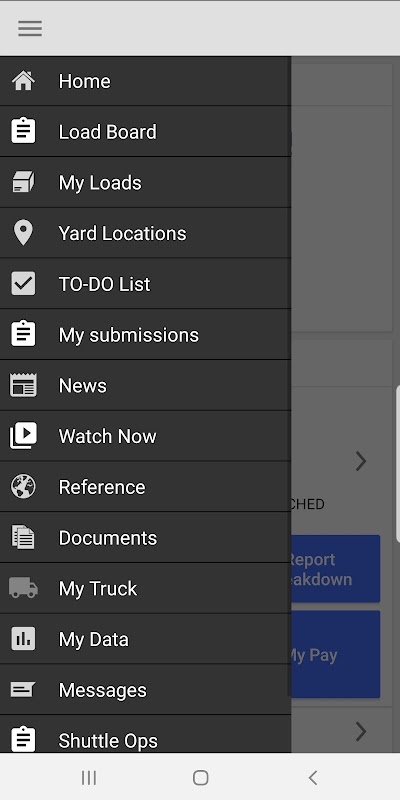This screenshot has height=800, width=400.
Task: Go to Home in the drawer
Action: point(145,81)
